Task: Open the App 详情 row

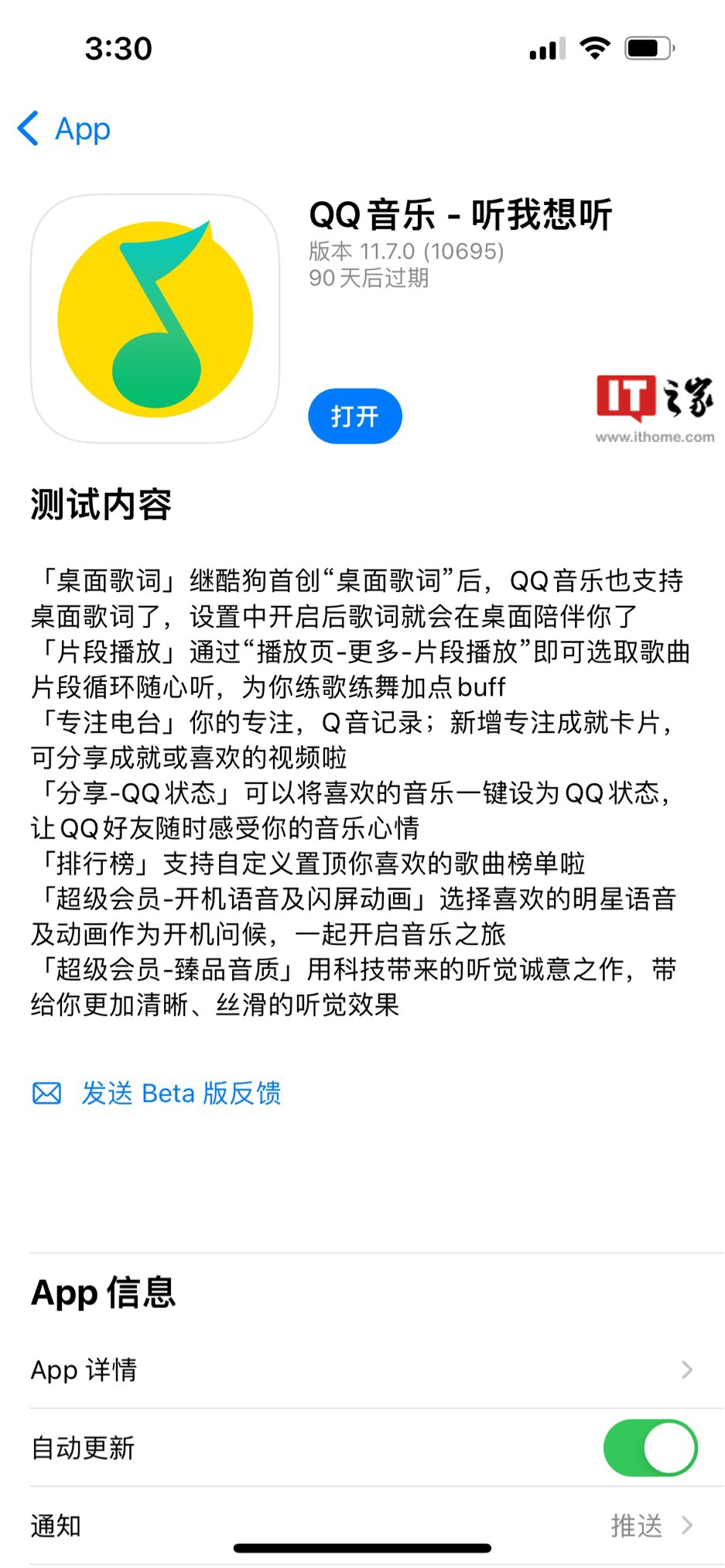Action: tap(362, 1370)
